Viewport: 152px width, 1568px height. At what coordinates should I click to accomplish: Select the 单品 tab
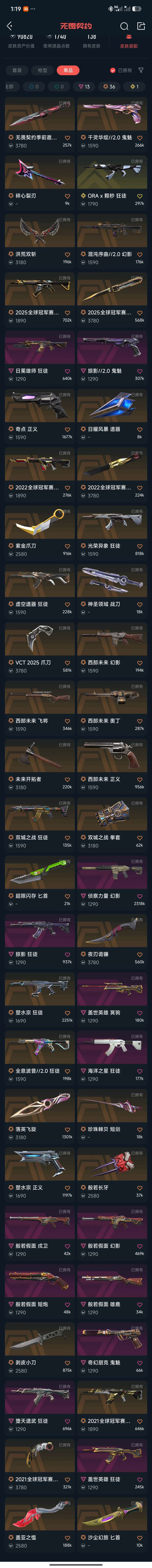pyautogui.click(x=68, y=70)
